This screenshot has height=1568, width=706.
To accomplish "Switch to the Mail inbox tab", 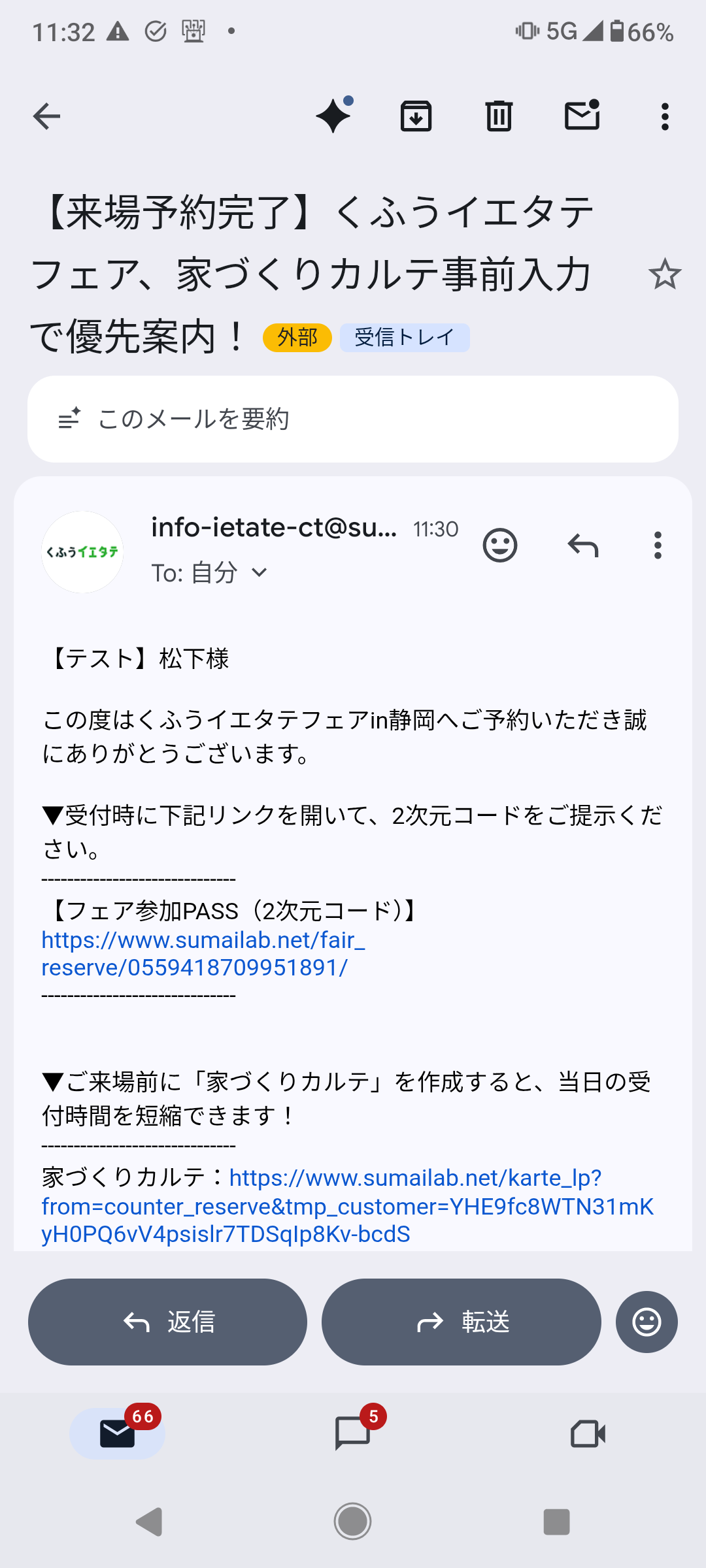I will pos(118,1432).
